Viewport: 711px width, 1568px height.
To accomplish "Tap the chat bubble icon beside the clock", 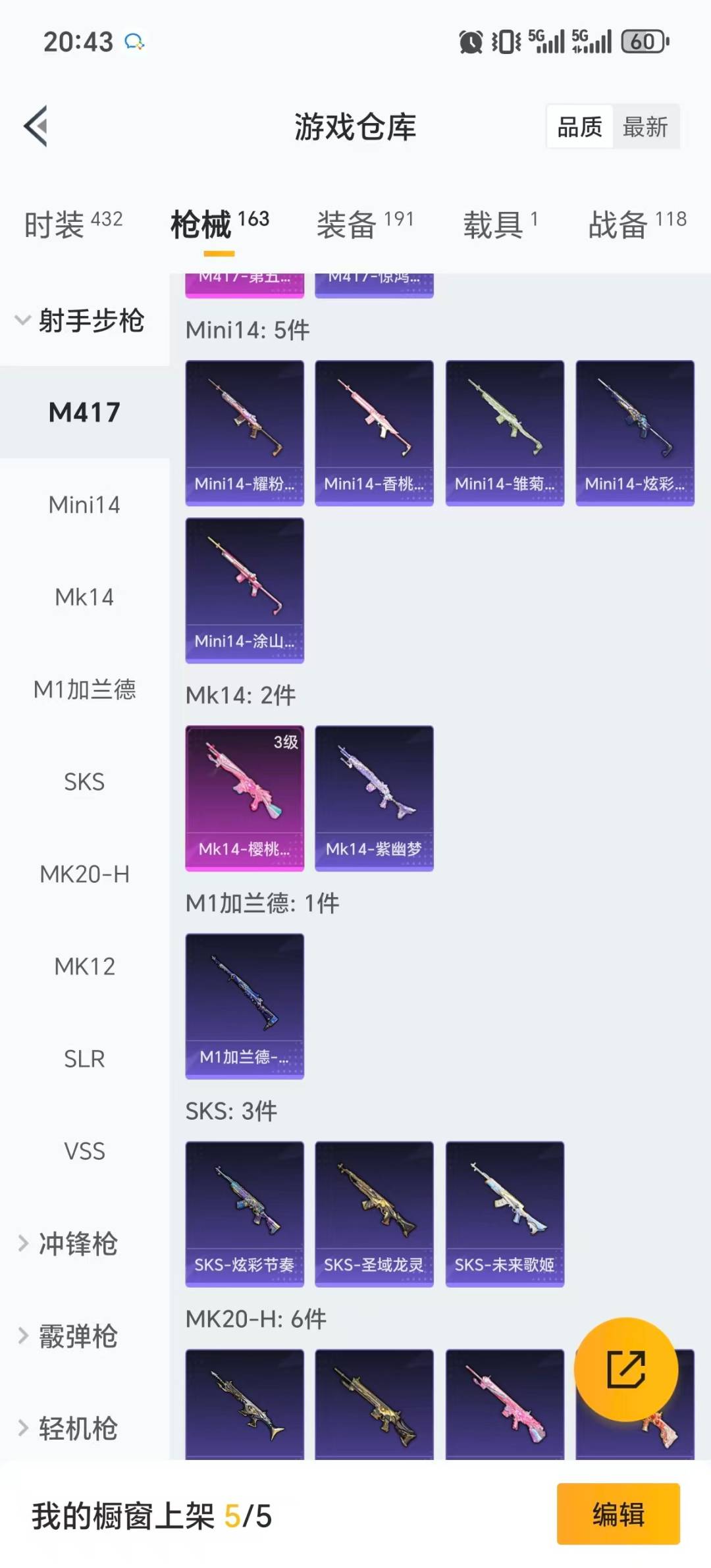I will [x=135, y=41].
